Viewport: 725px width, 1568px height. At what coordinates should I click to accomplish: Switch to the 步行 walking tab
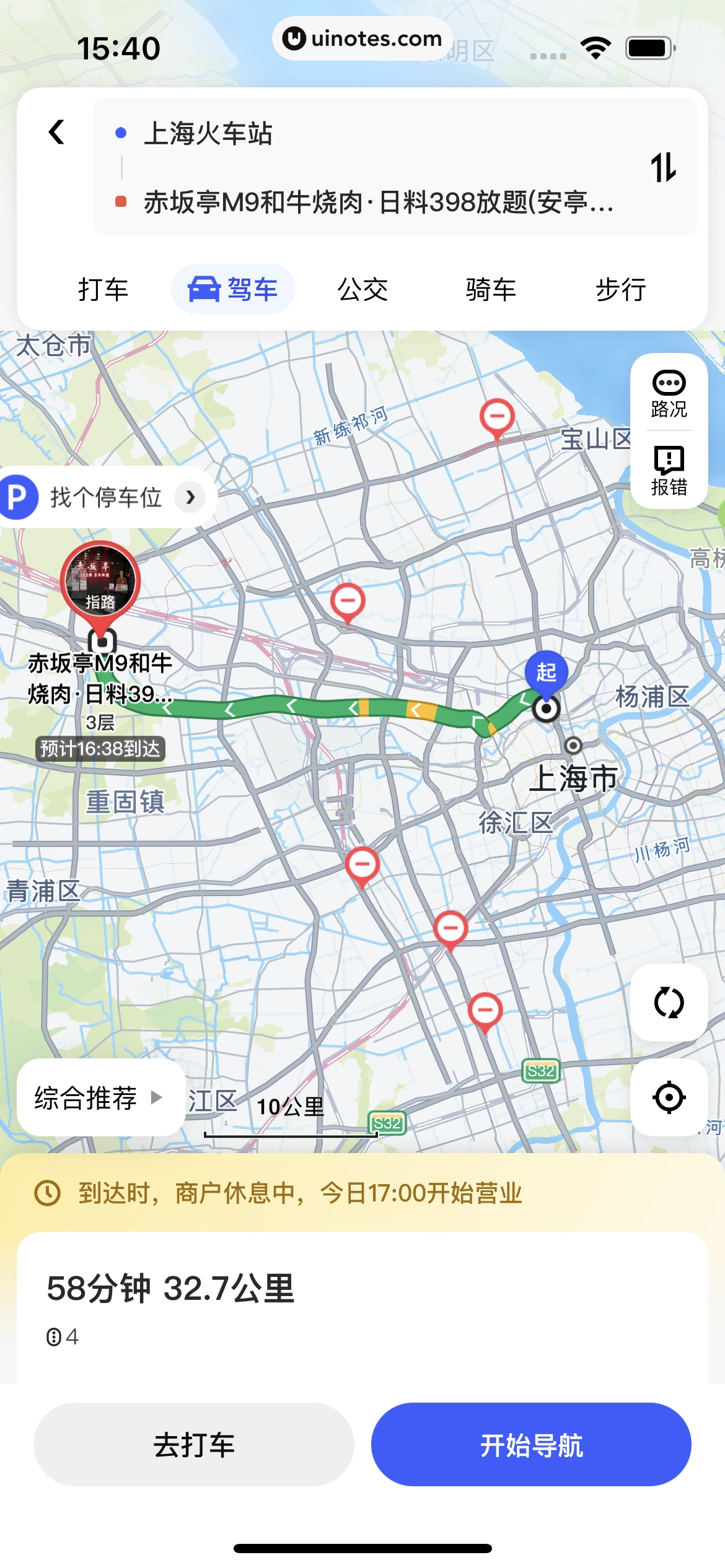click(x=620, y=290)
